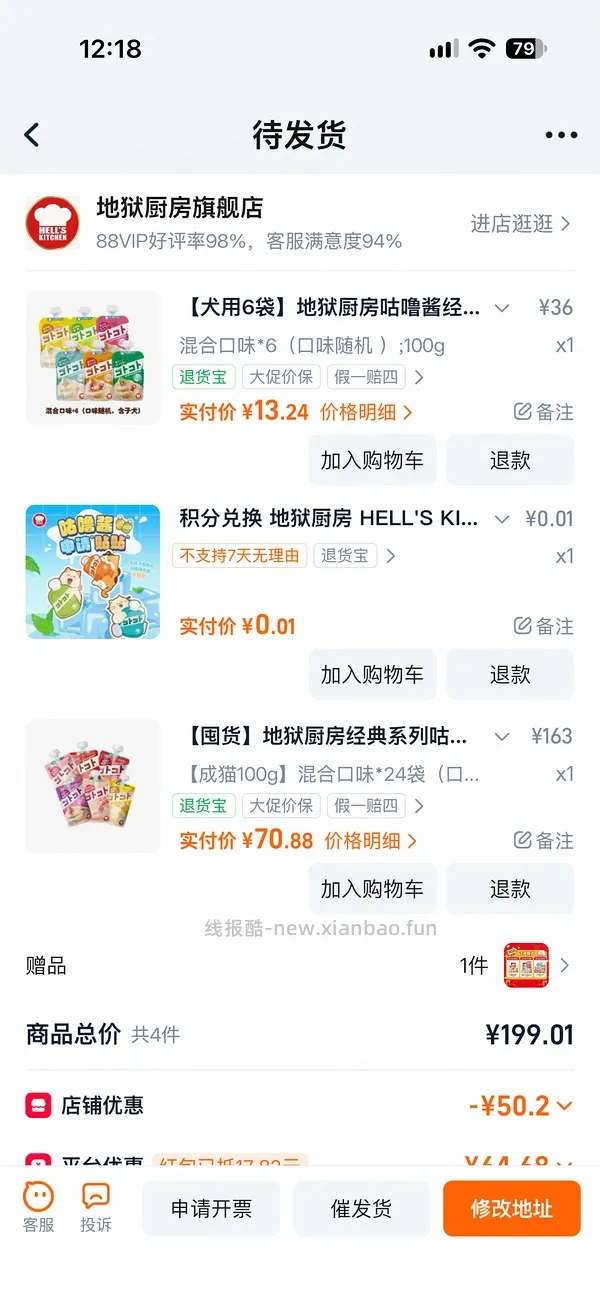Go back using the top-left arrow
Screen dimensions: 600x1304
(x=32, y=135)
